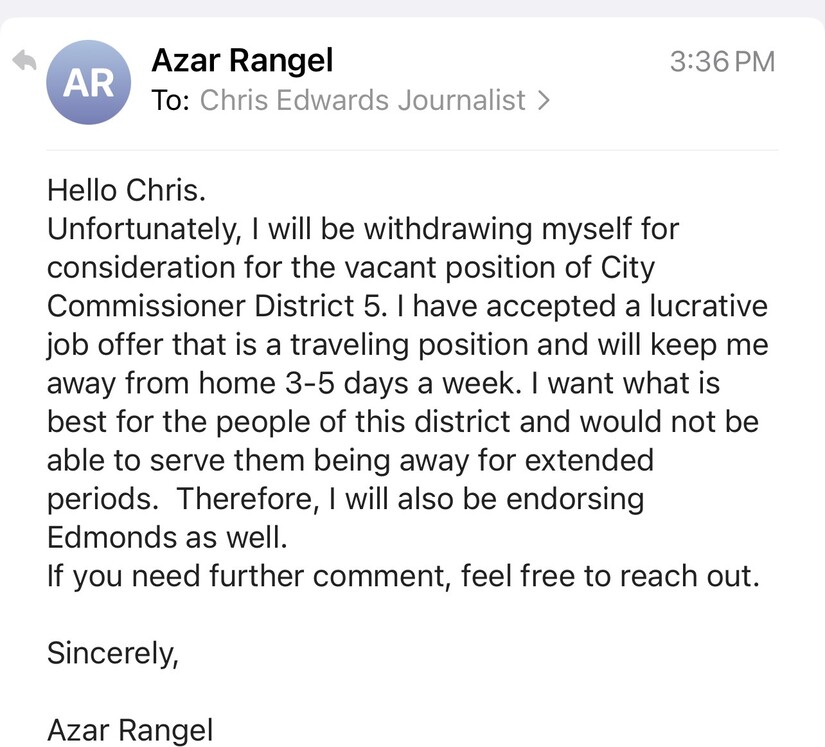Tap the AR sender avatar
The image size is (825, 747).
tap(89, 84)
